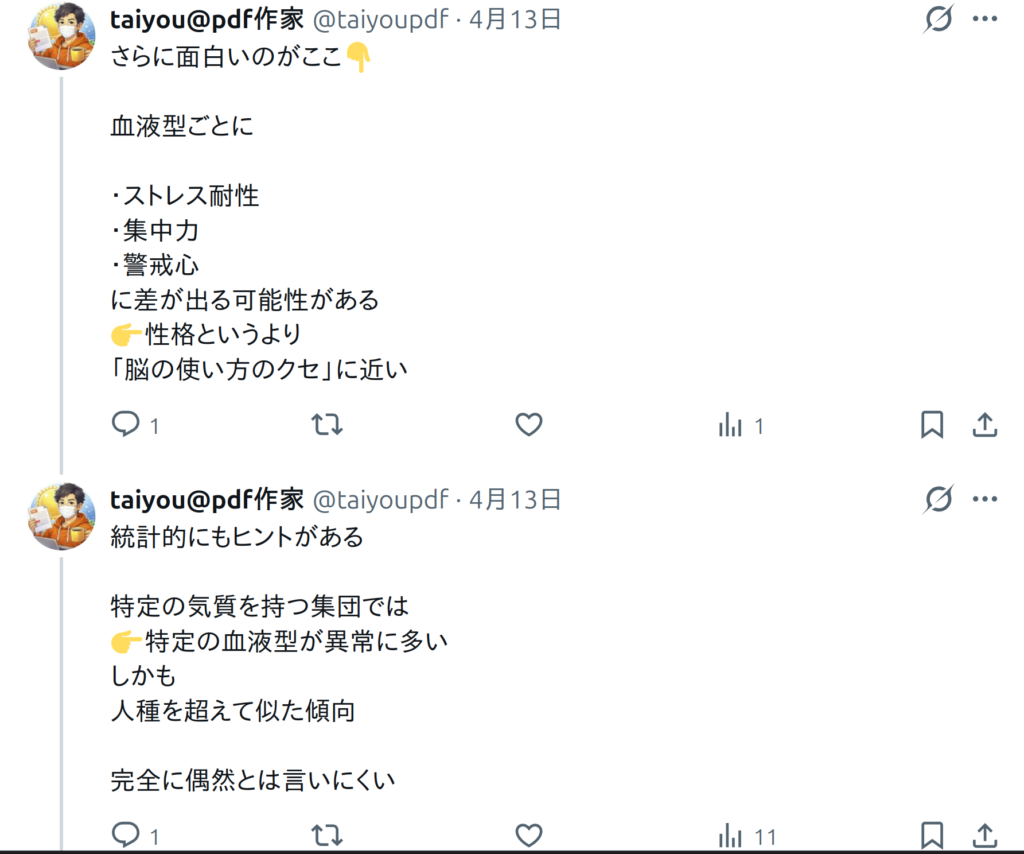This screenshot has width=1024, height=854.
Task: Repost the 統計的にもヒント post
Action: pyautogui.click(x=327, y=835)
